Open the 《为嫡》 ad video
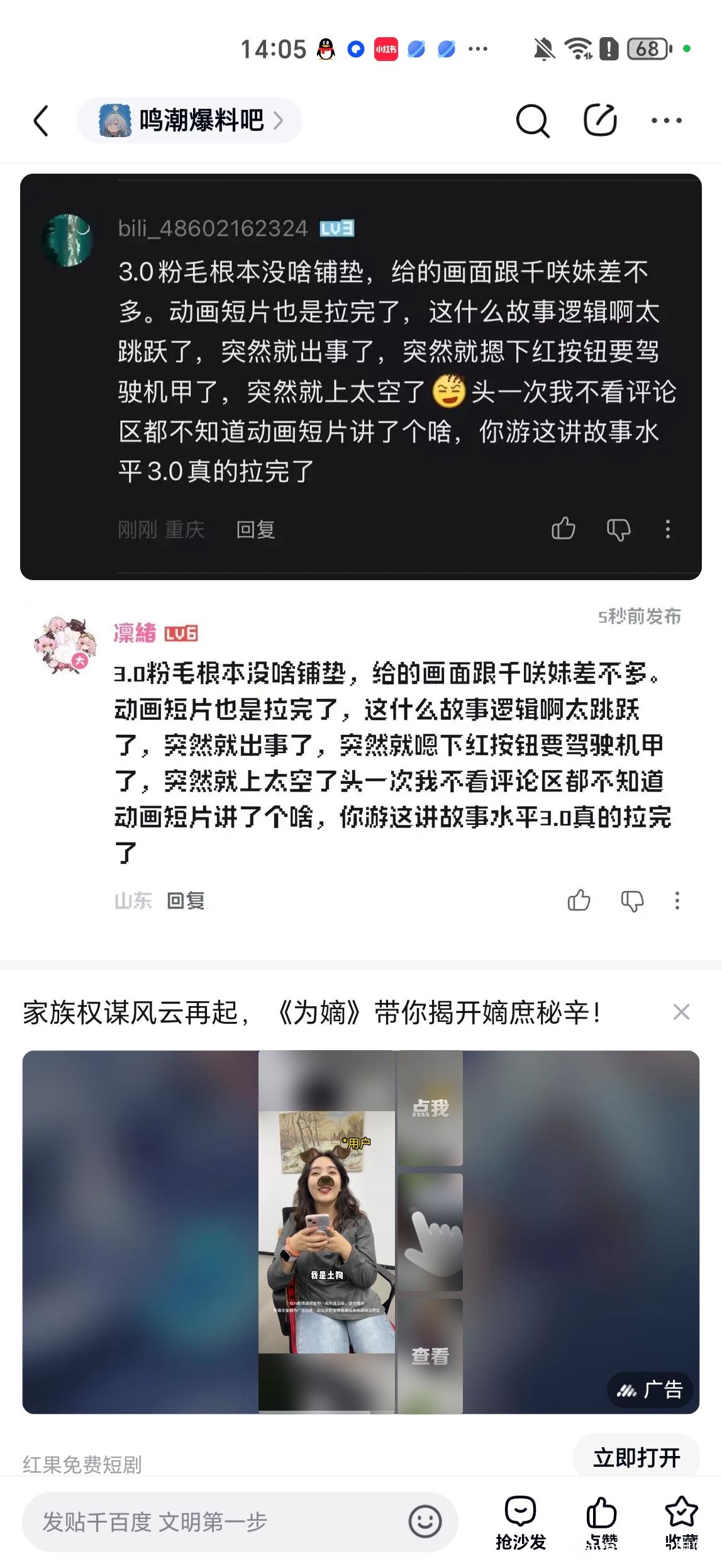This screenshot has width=722, height=1568. pyautogui.click(x=360, y=1231)
